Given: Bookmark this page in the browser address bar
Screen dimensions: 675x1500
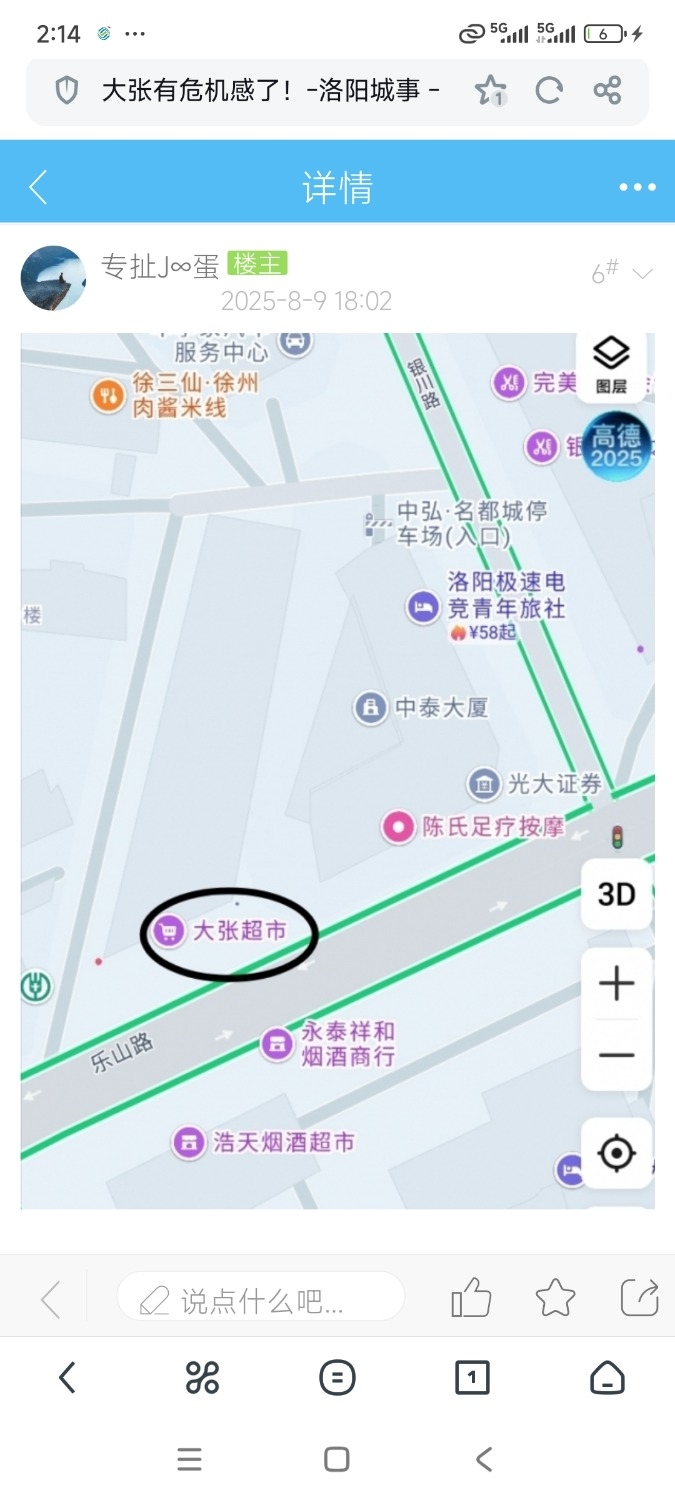Looking at the screenshot, I should (x=490, y=91).
